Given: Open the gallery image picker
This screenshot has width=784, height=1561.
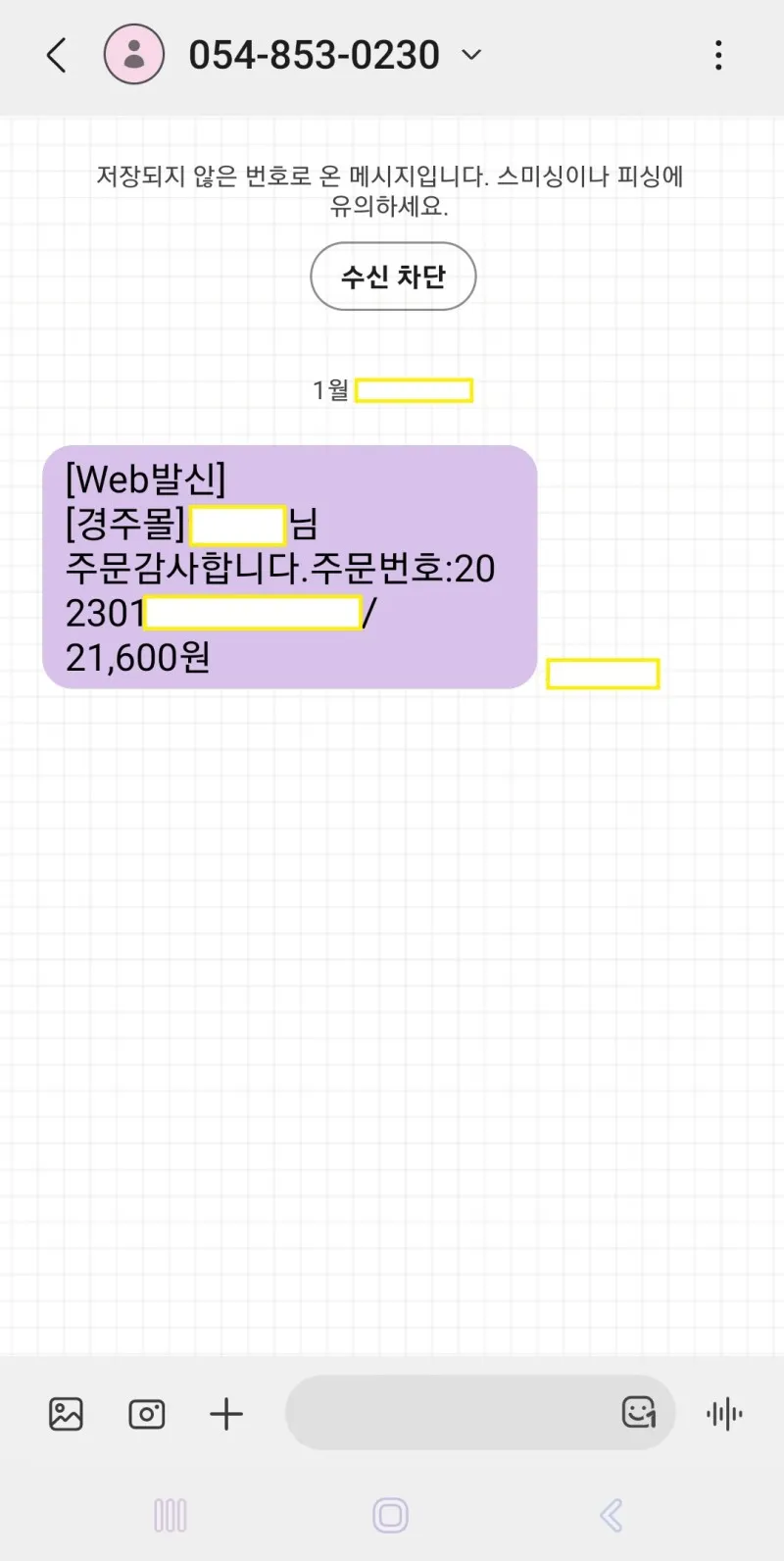Looking at the screenshot, I should (66, 1414).
